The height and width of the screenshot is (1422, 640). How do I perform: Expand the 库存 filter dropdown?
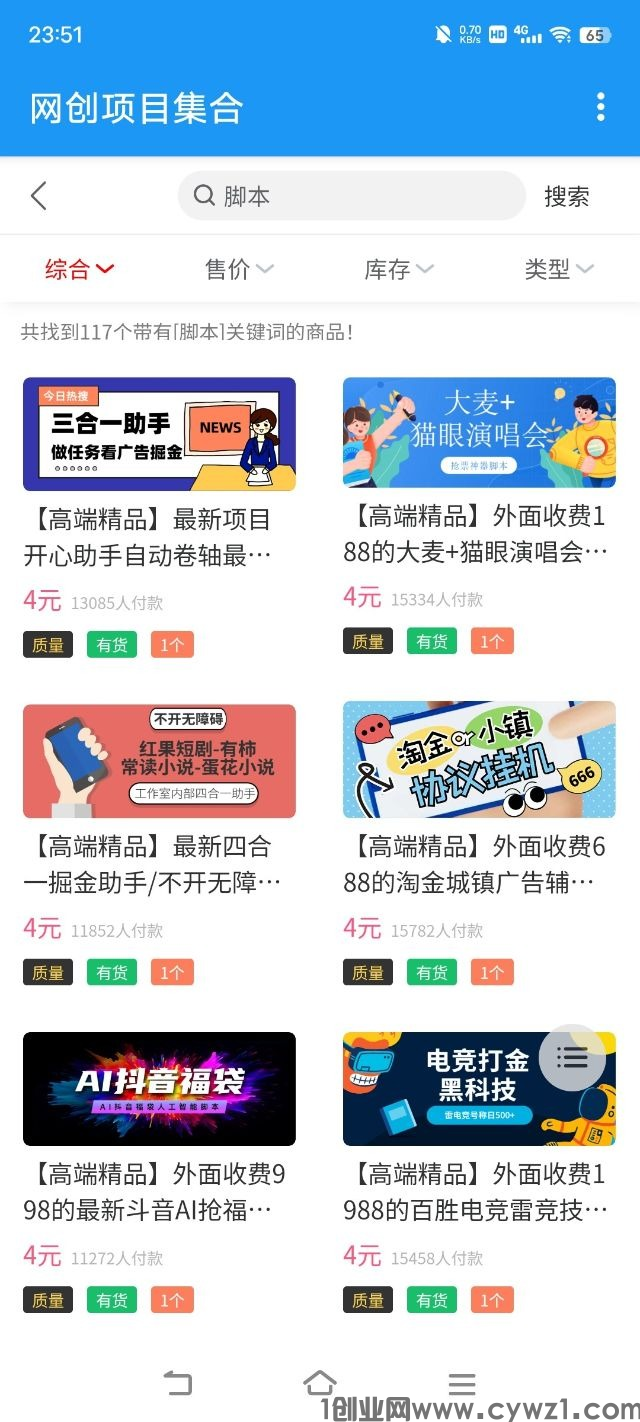[x=399, y=269]
